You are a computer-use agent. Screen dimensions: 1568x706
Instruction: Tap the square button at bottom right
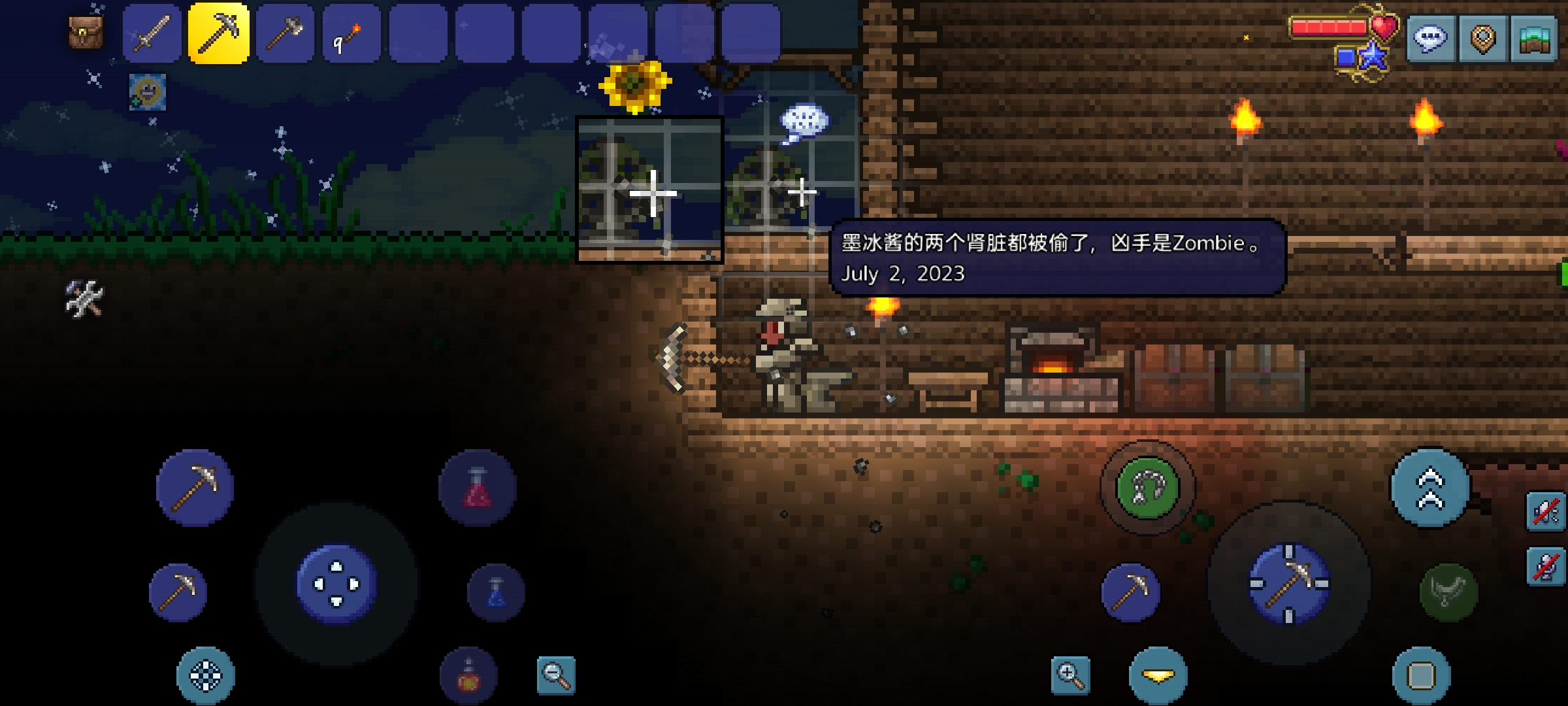[x=1421, y=675]
